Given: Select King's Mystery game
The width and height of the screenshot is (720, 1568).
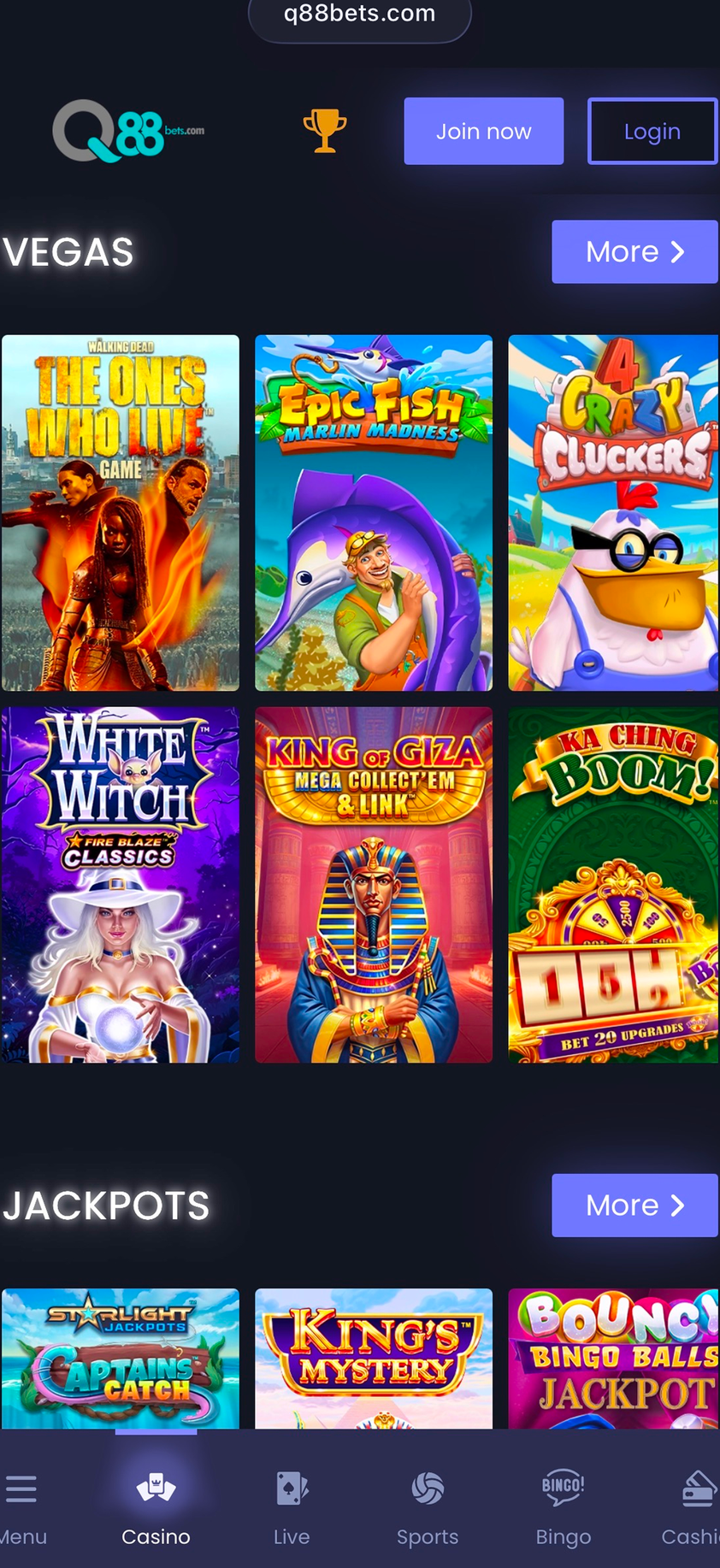Looking at the screenshot, I should coord(374,1358).
